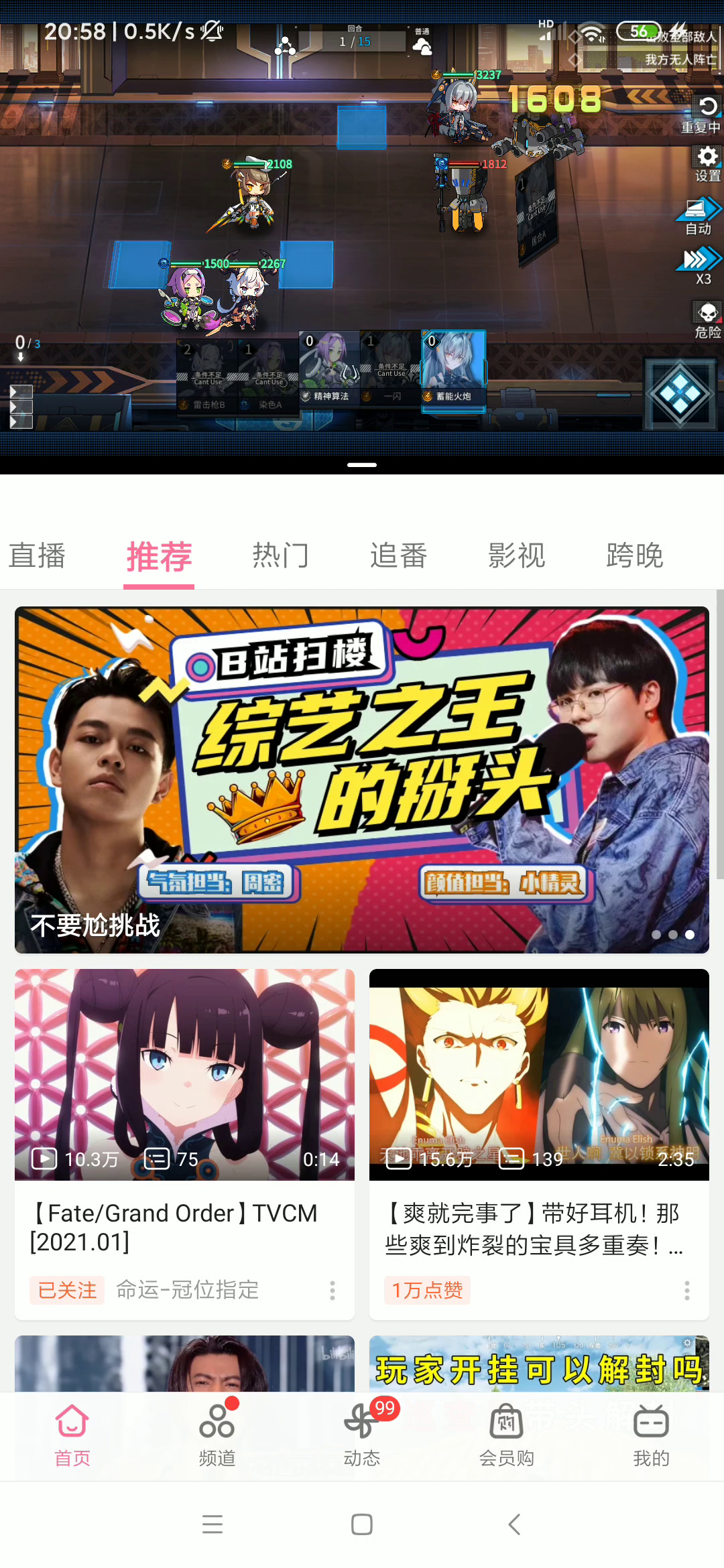This screenshot has width=724, height=1568.
Task: Select the 影视 tab
Action: point(517,556)
